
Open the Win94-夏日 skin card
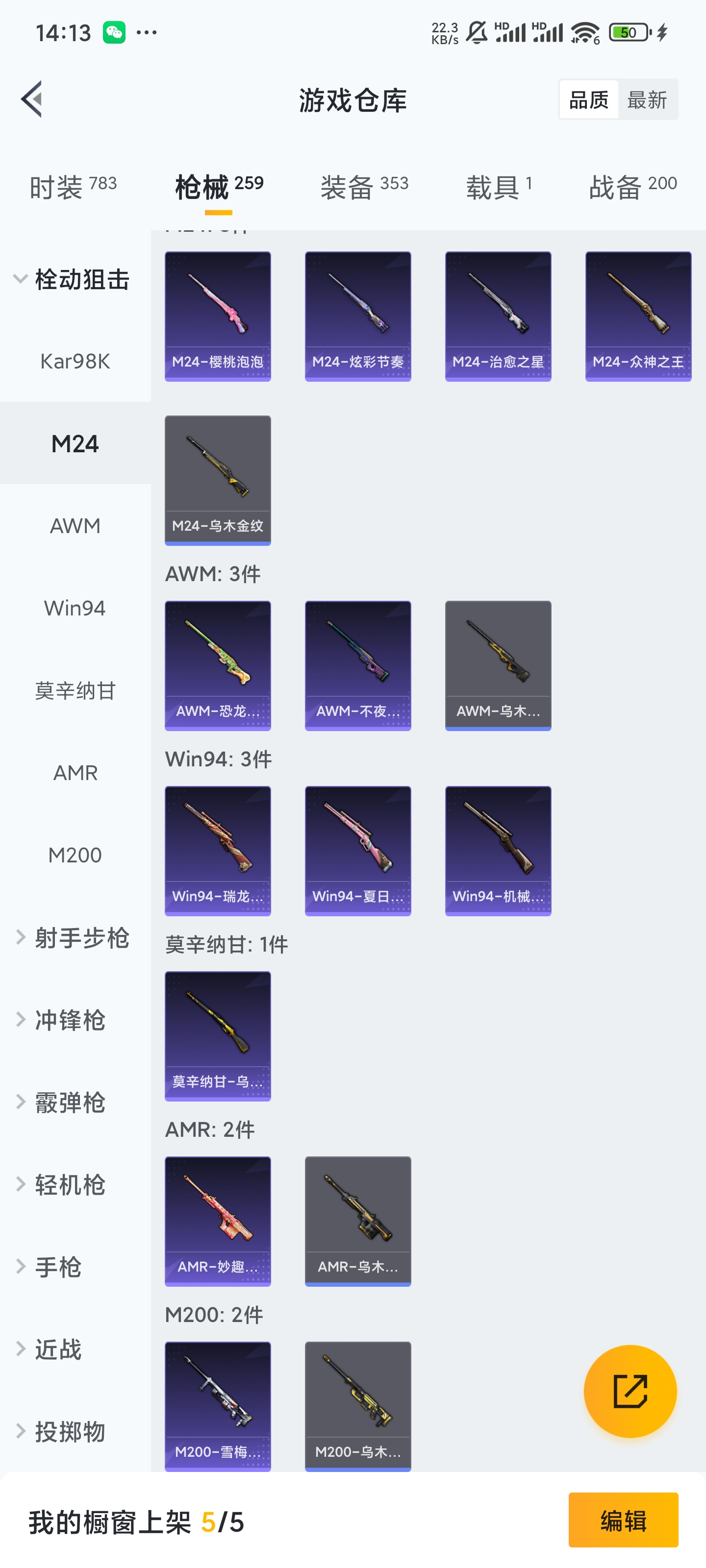tap(357, 851)
